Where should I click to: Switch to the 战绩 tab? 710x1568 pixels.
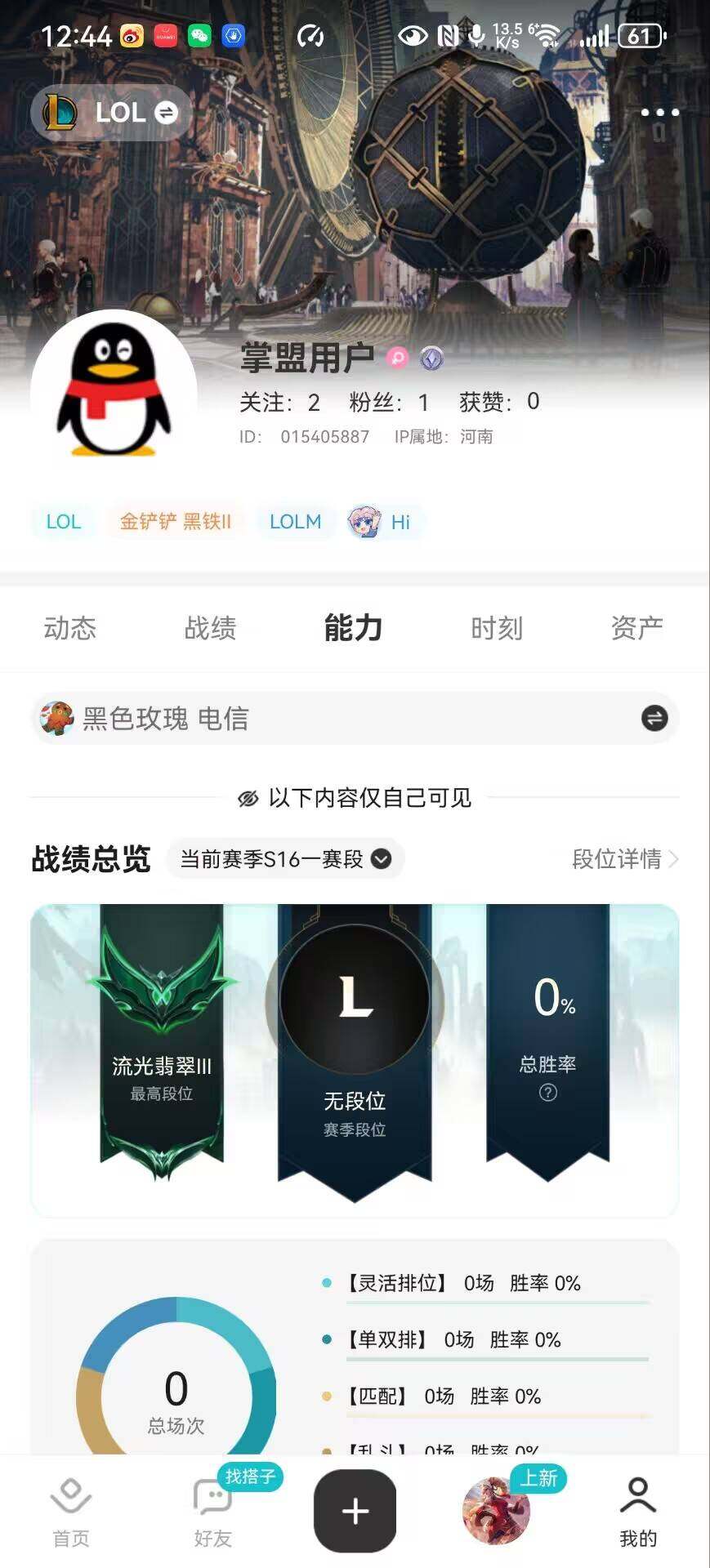211,628
